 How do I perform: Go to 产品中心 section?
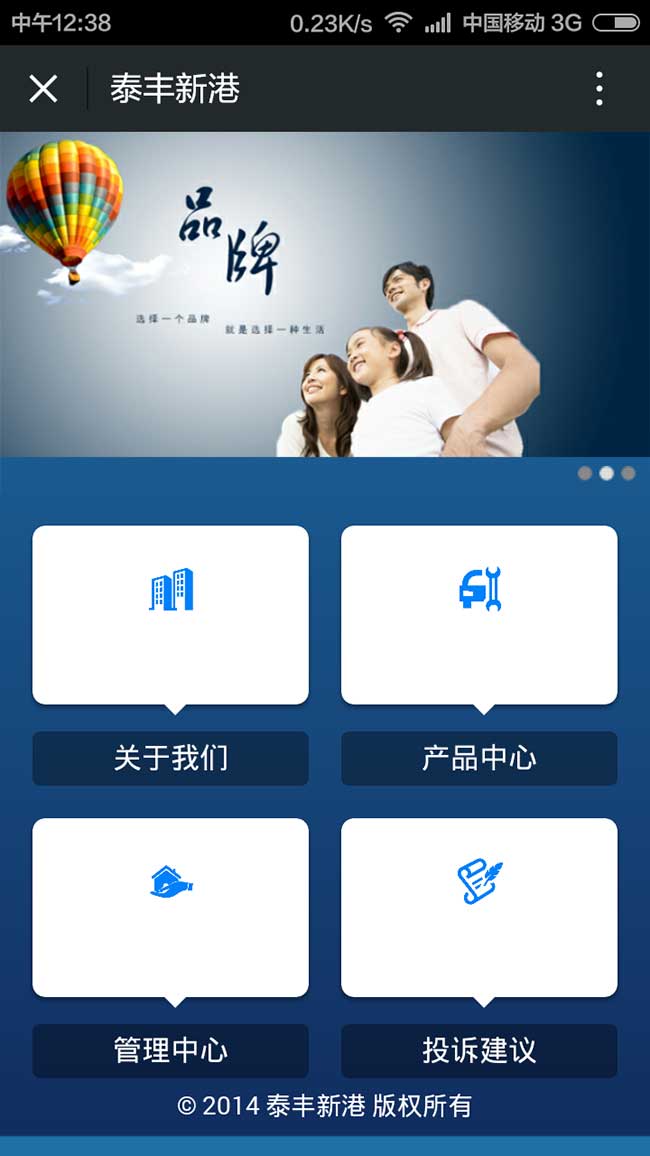[x=479, y=615]
